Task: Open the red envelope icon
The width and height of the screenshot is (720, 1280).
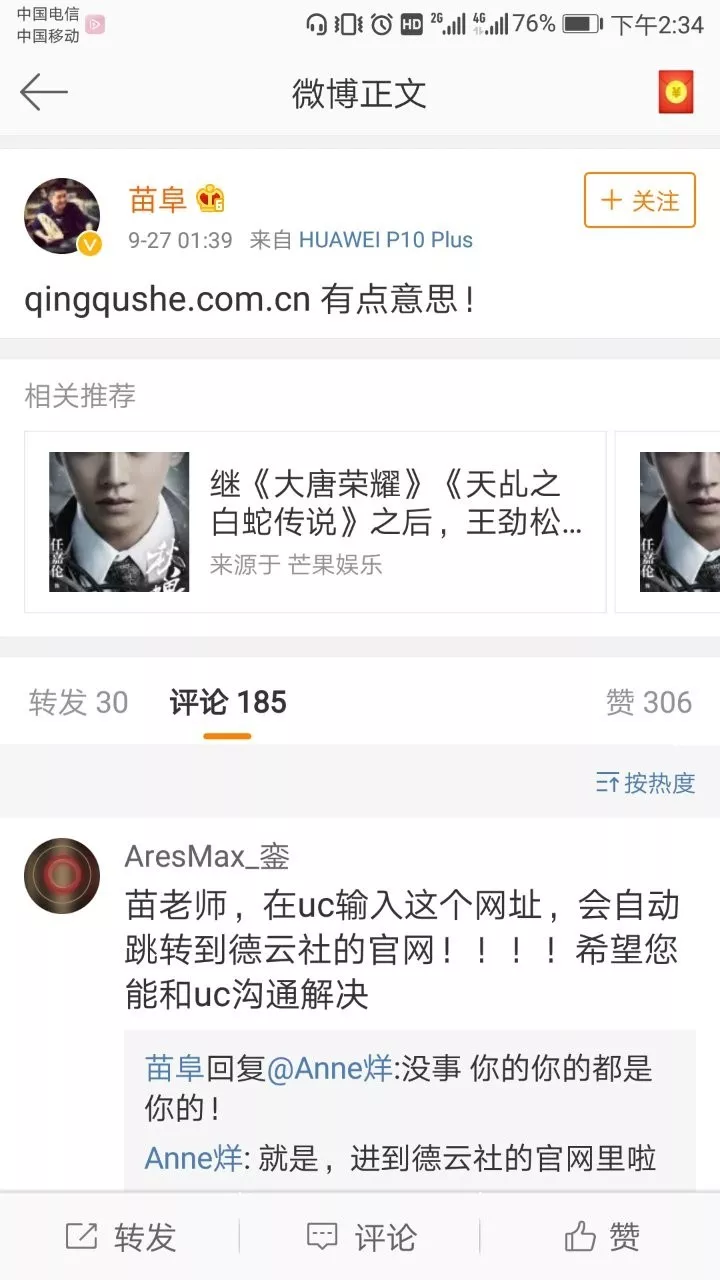Action: pos(676,93)
